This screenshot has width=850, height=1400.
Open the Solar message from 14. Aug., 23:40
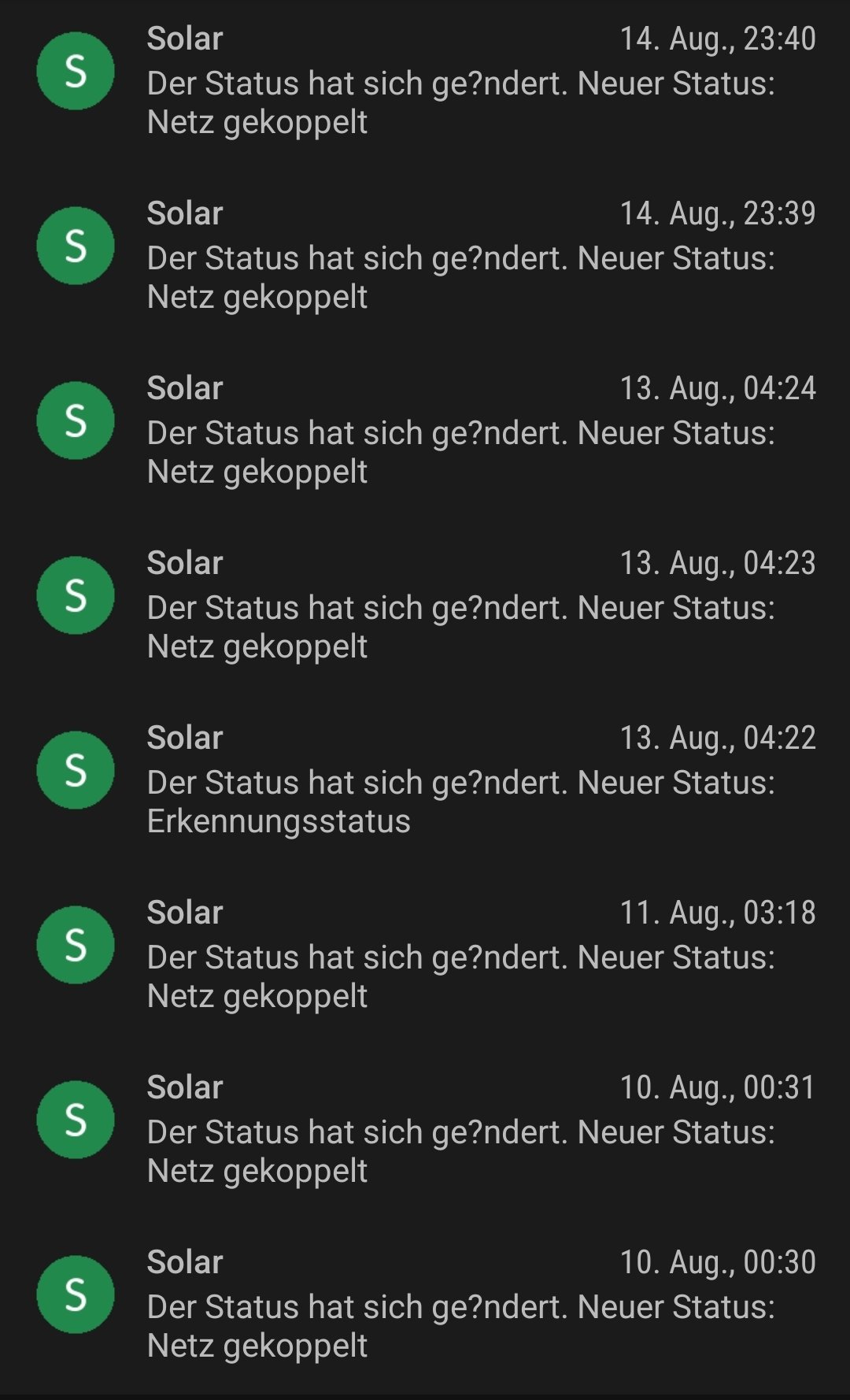pyautogui.click(x=460, y=83)
